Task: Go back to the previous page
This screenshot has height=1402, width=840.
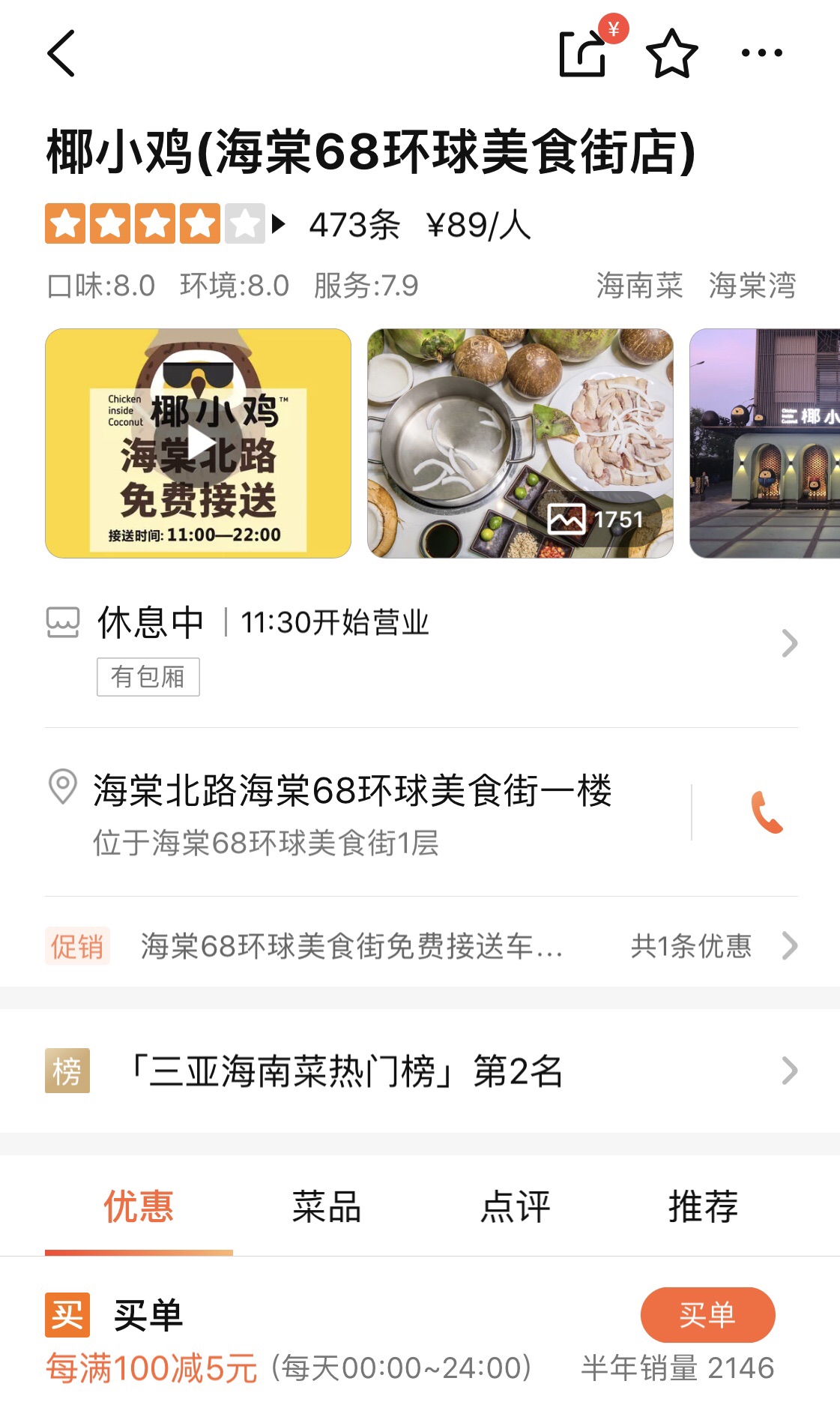Action: point(61,53)
